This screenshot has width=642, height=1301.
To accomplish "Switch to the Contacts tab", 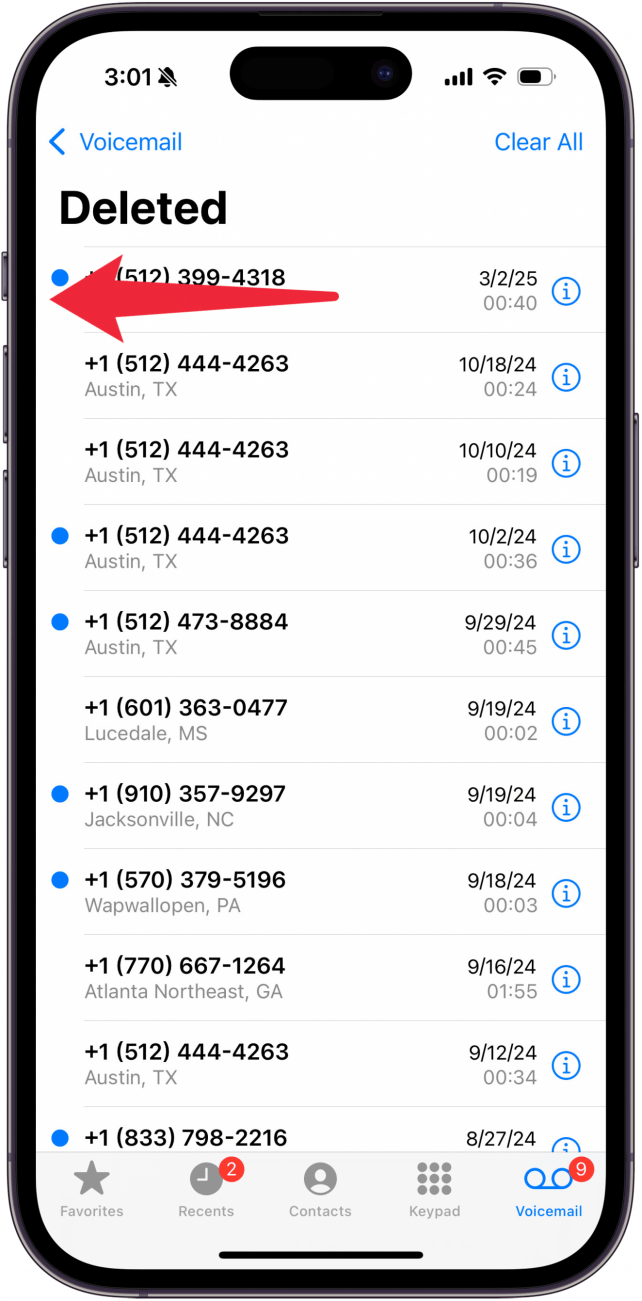I will click(320, 1190).
